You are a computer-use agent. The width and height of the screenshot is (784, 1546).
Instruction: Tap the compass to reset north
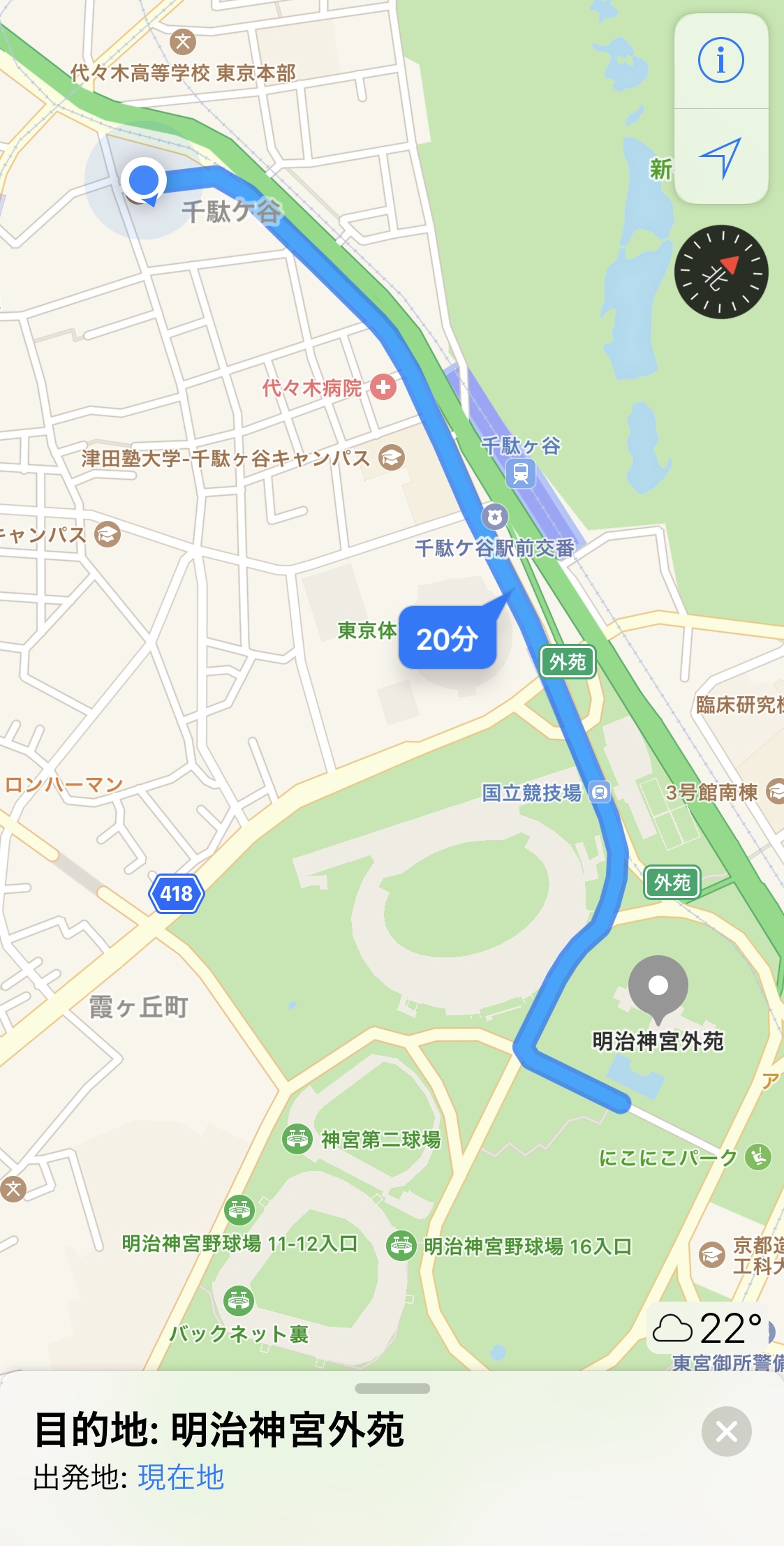721,272
